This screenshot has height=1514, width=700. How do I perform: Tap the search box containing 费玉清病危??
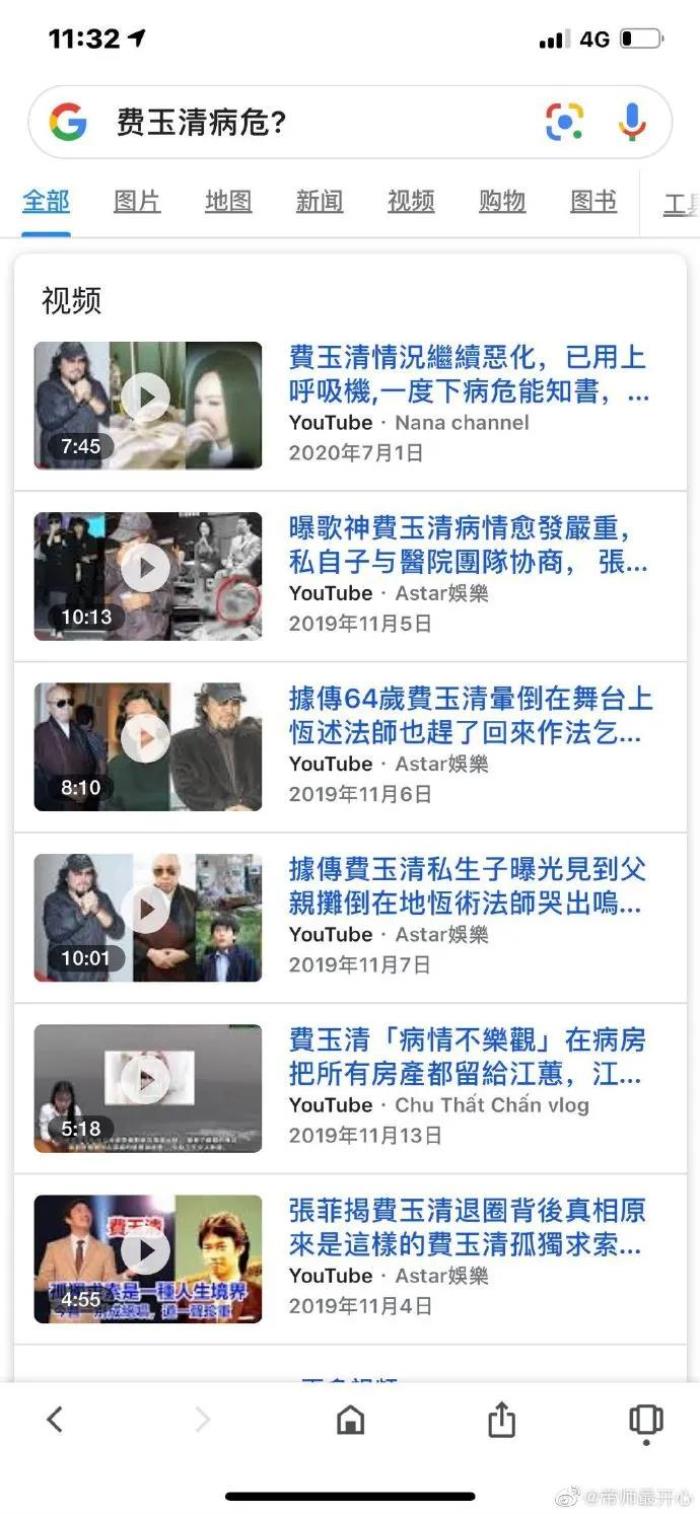coord(300,122)
